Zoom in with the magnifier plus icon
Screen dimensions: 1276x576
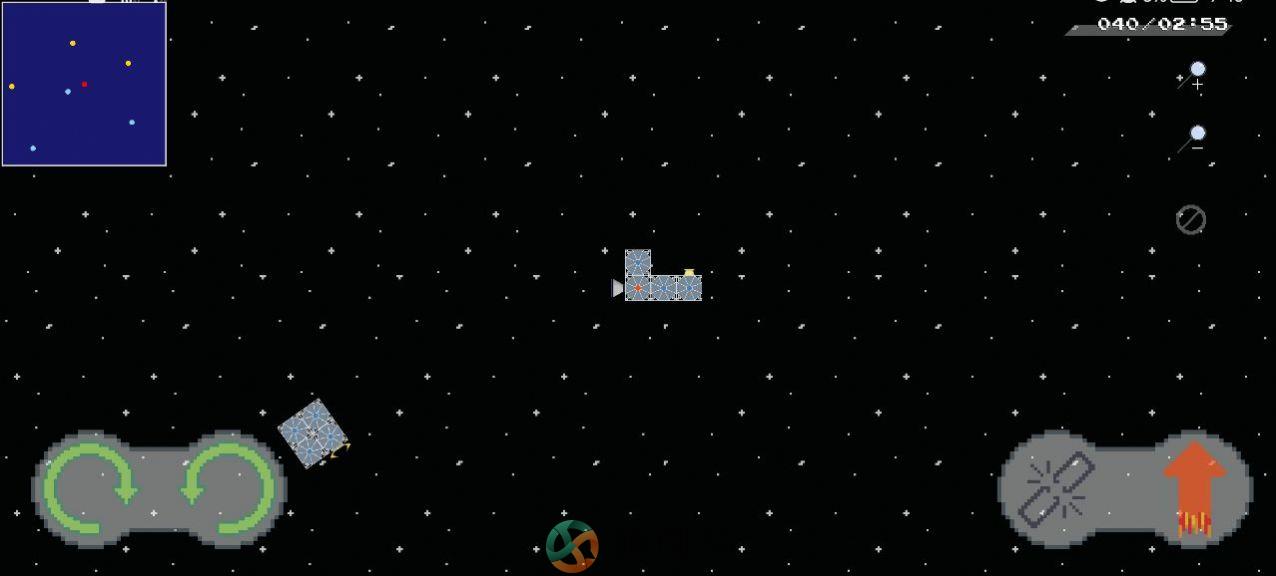pos(1193,74)
